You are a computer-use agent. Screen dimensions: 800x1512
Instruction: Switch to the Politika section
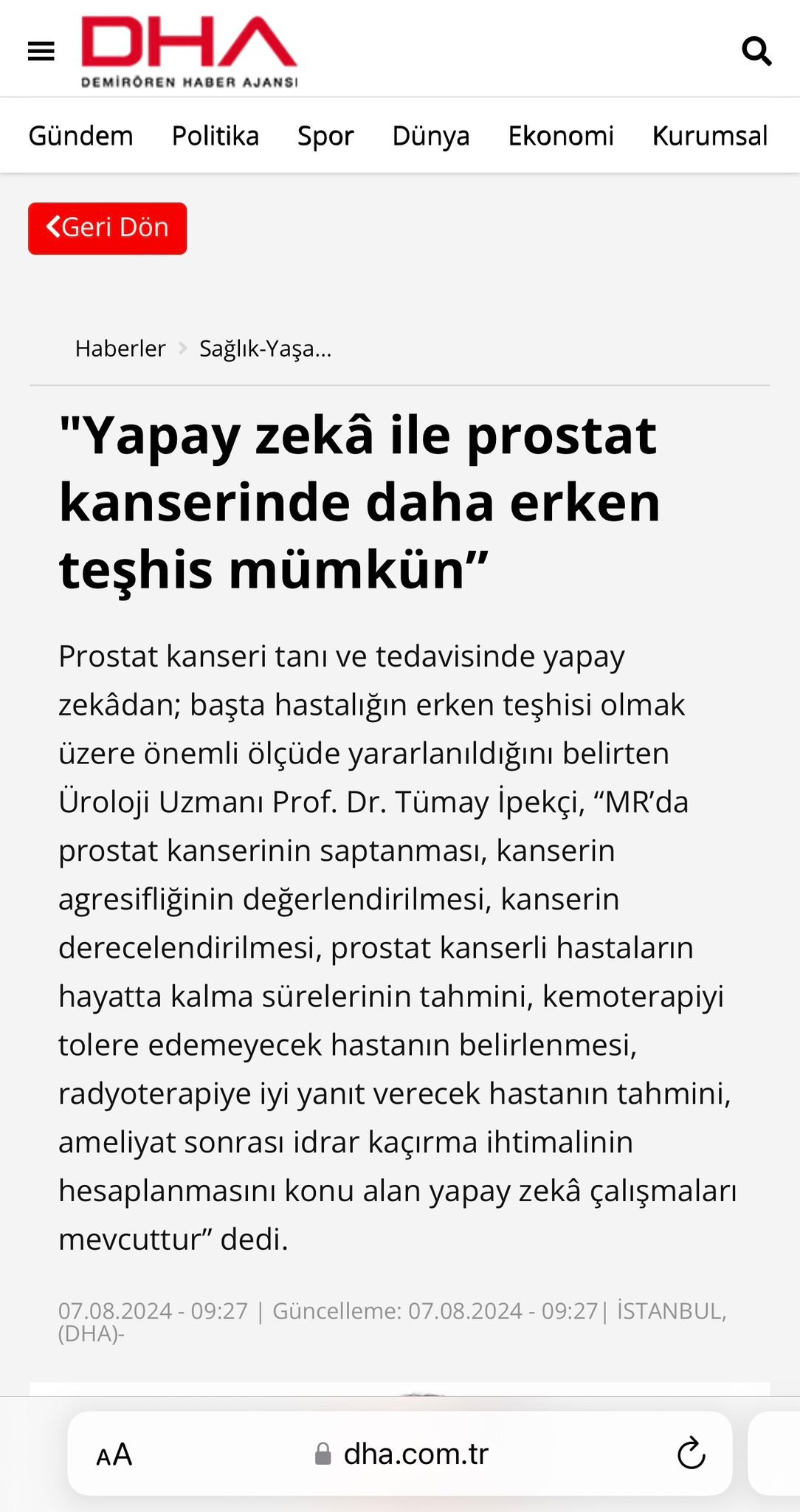[215, 136]
